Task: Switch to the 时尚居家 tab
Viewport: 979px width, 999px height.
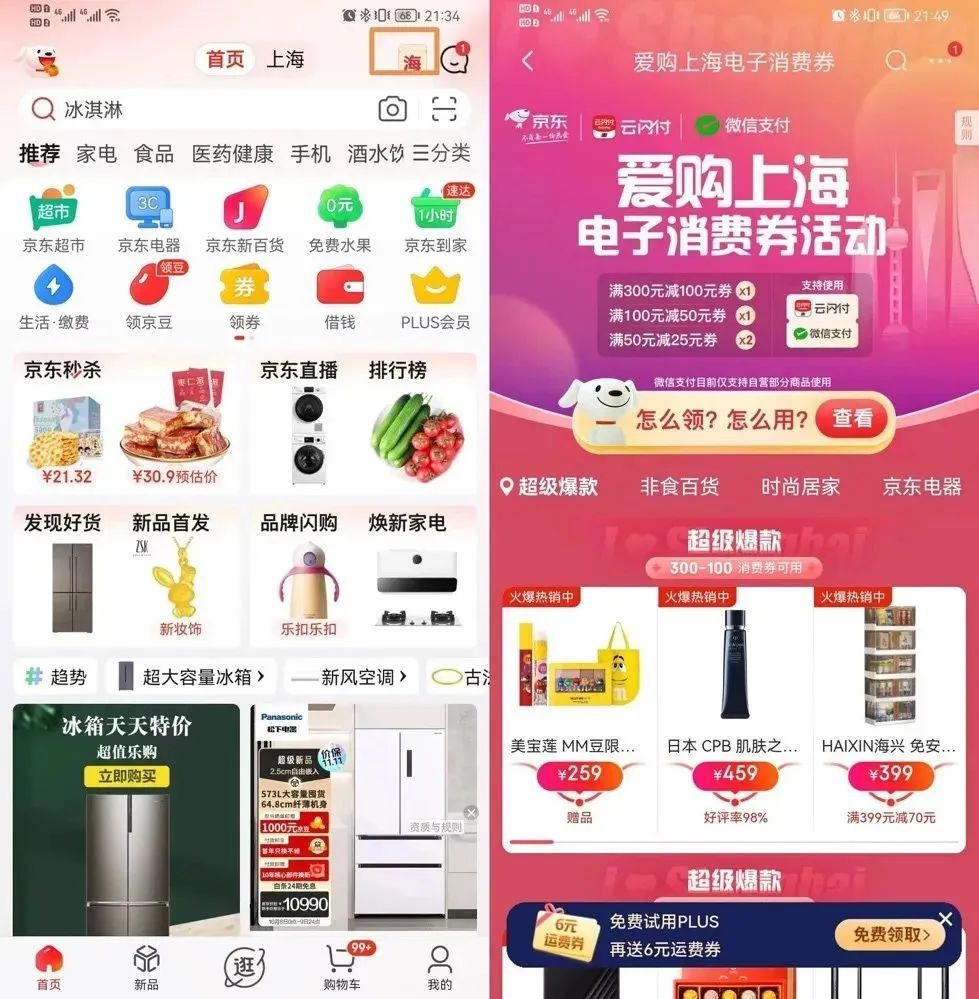Action: tap(801, 487)
